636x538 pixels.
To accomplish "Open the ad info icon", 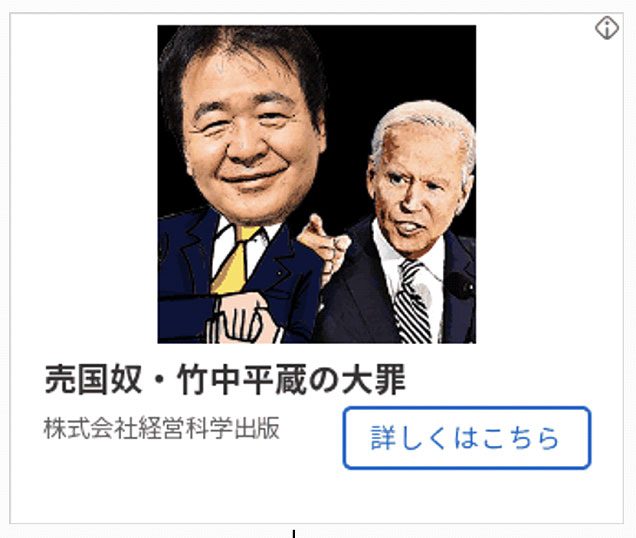I will click(607, 29).
